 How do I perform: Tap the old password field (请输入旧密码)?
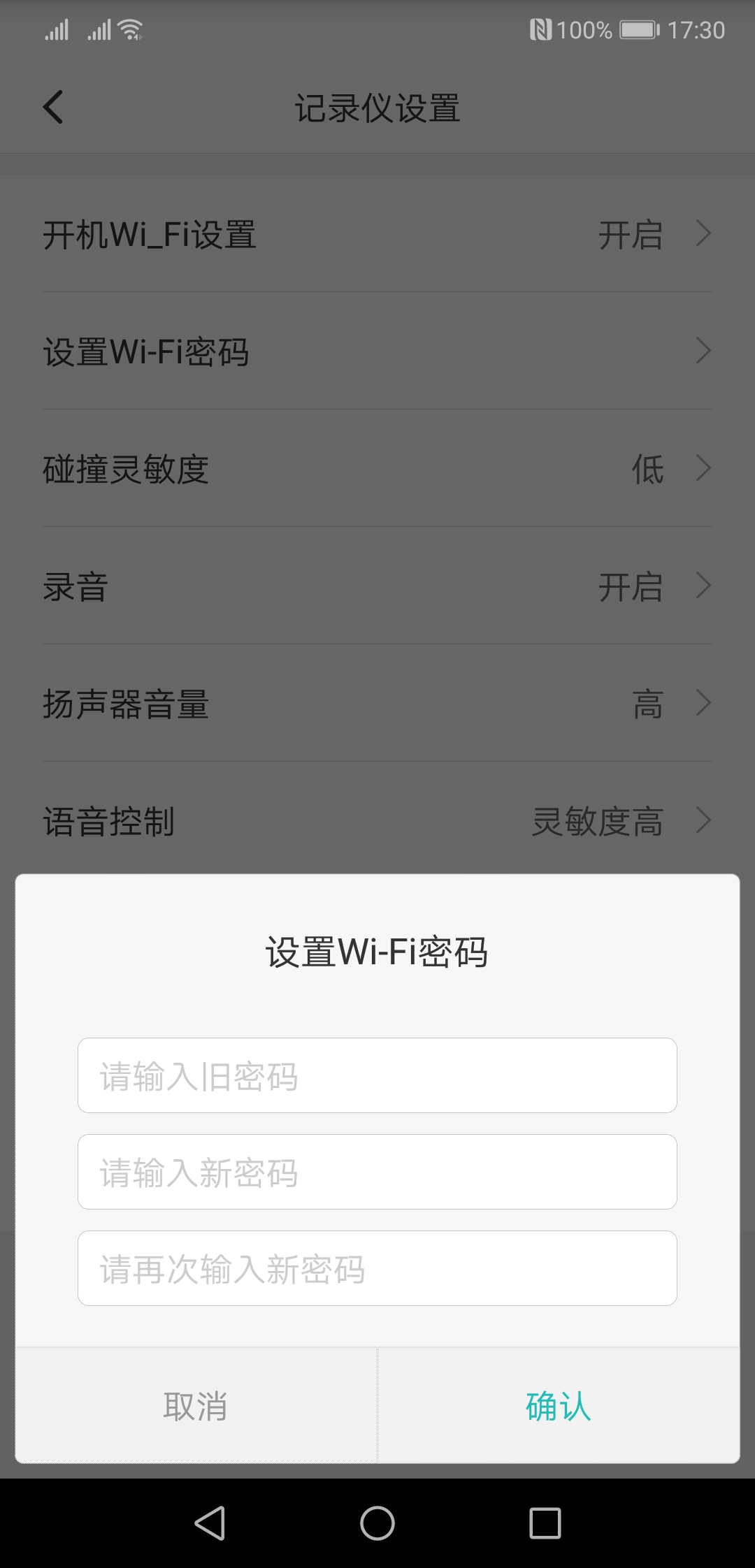pyautogui.click(x=377, y=1075)
